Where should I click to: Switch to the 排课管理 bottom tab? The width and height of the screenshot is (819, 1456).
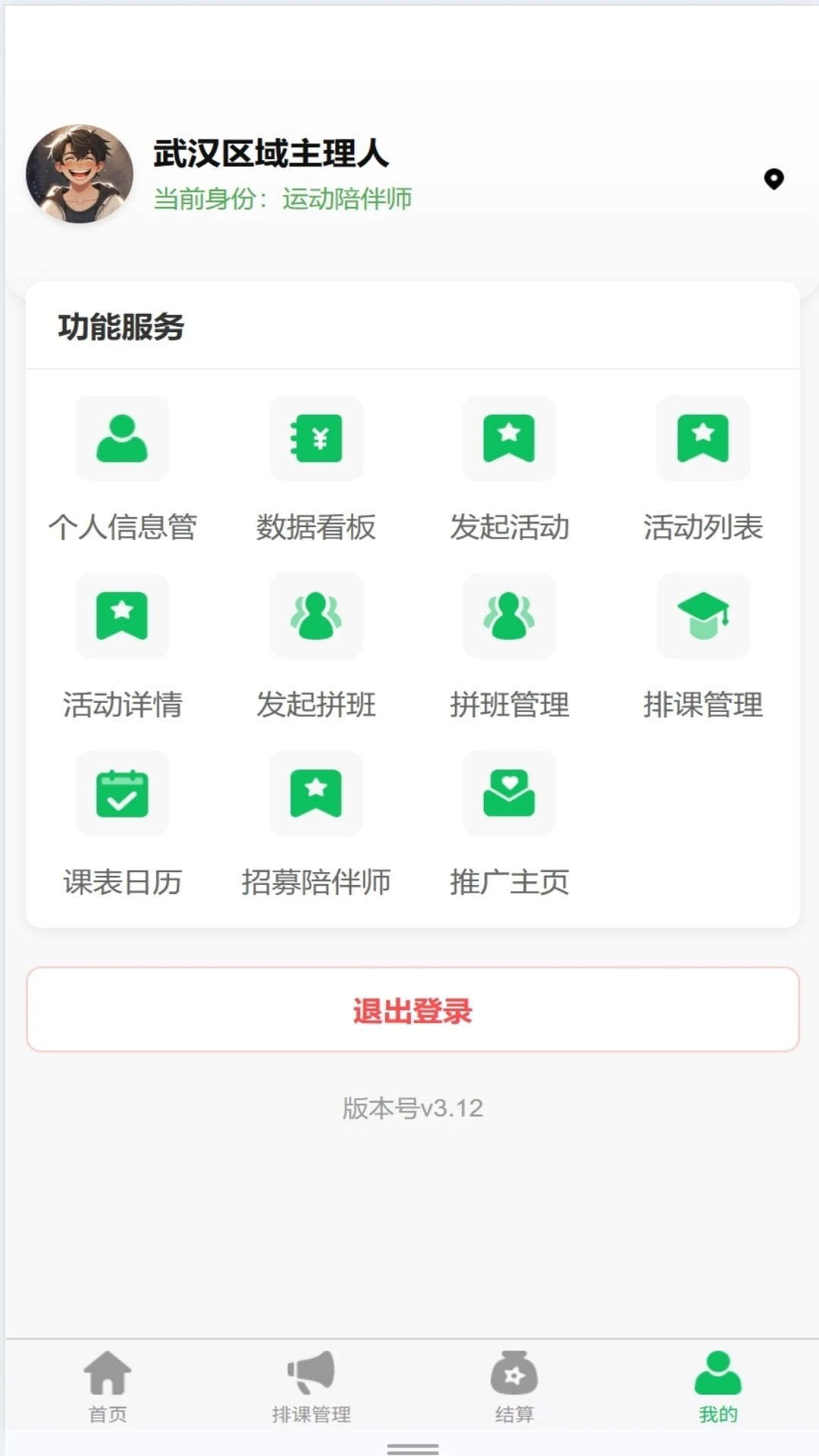(311, 1388)
